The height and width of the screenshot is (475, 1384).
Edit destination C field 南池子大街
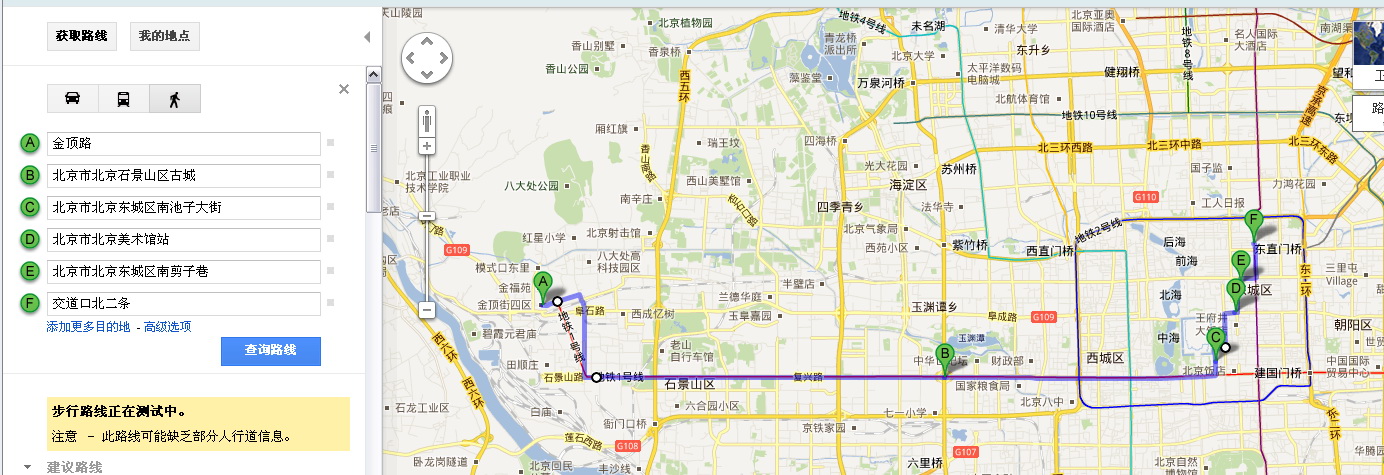click(184, 208)
